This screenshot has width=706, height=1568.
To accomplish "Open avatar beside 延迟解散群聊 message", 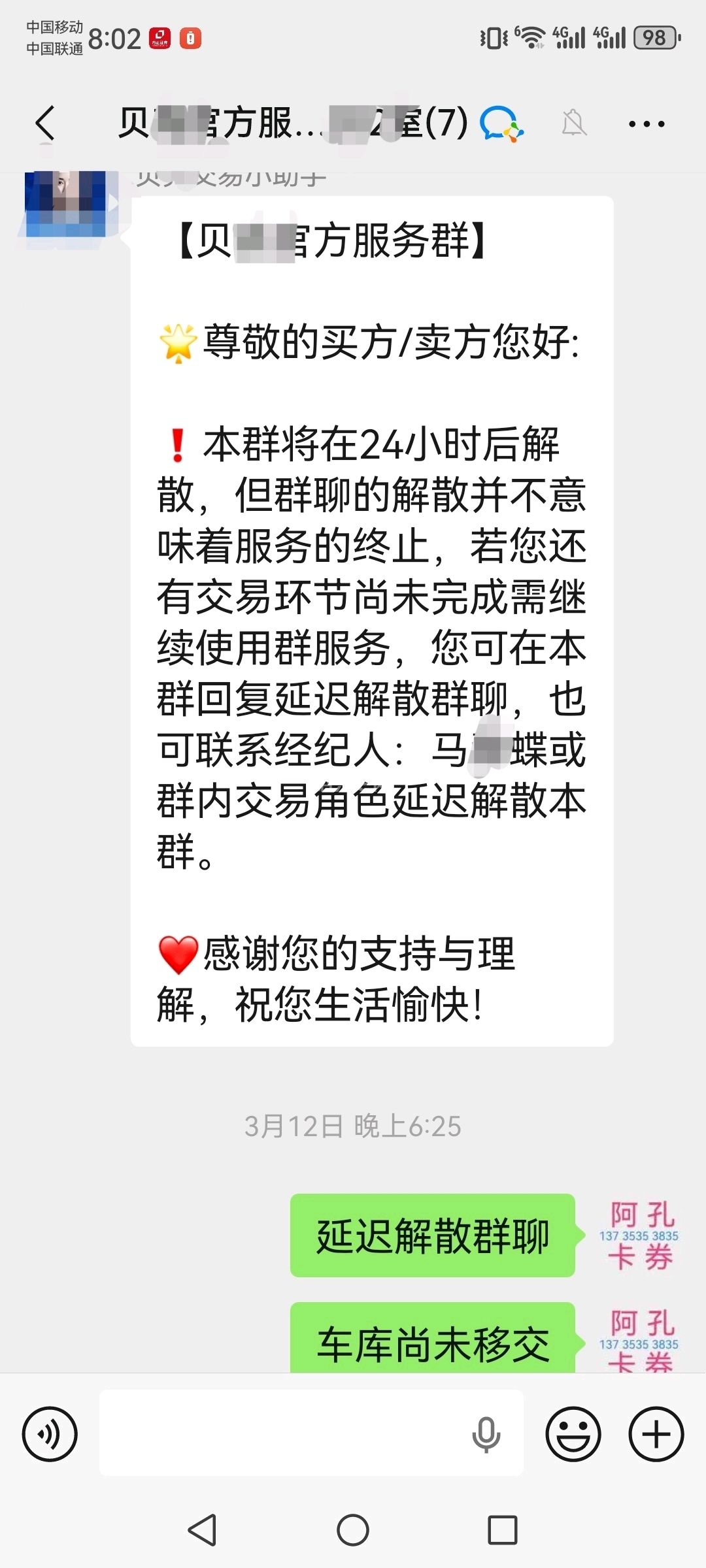I will pyautogui.click(x=639, y=1235).
